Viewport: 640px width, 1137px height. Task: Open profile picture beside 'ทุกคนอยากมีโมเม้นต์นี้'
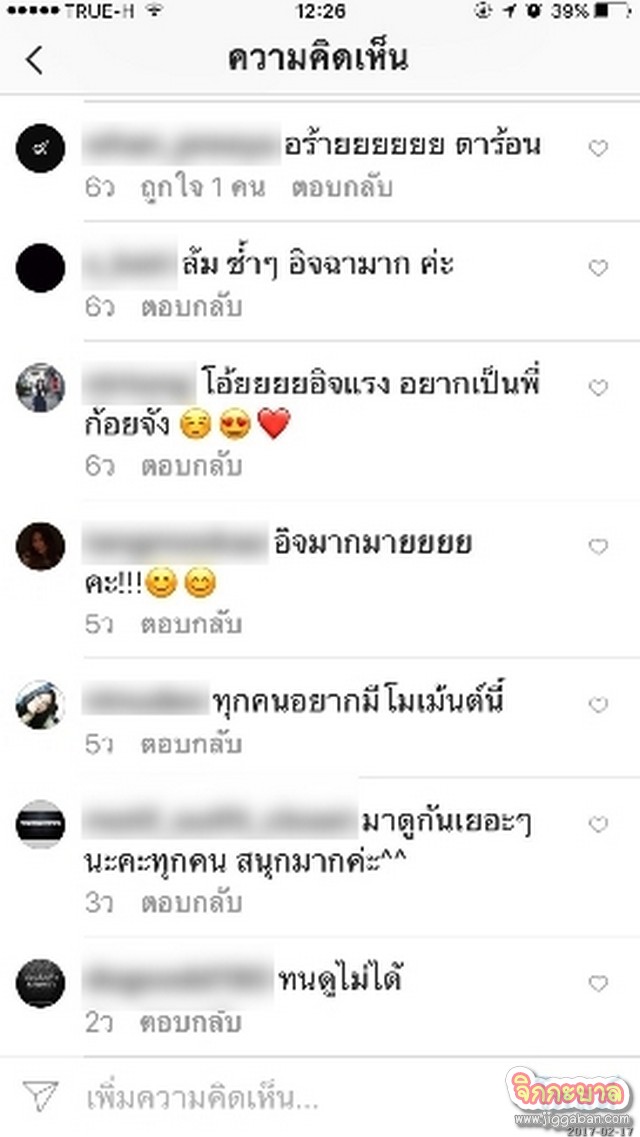41,706
